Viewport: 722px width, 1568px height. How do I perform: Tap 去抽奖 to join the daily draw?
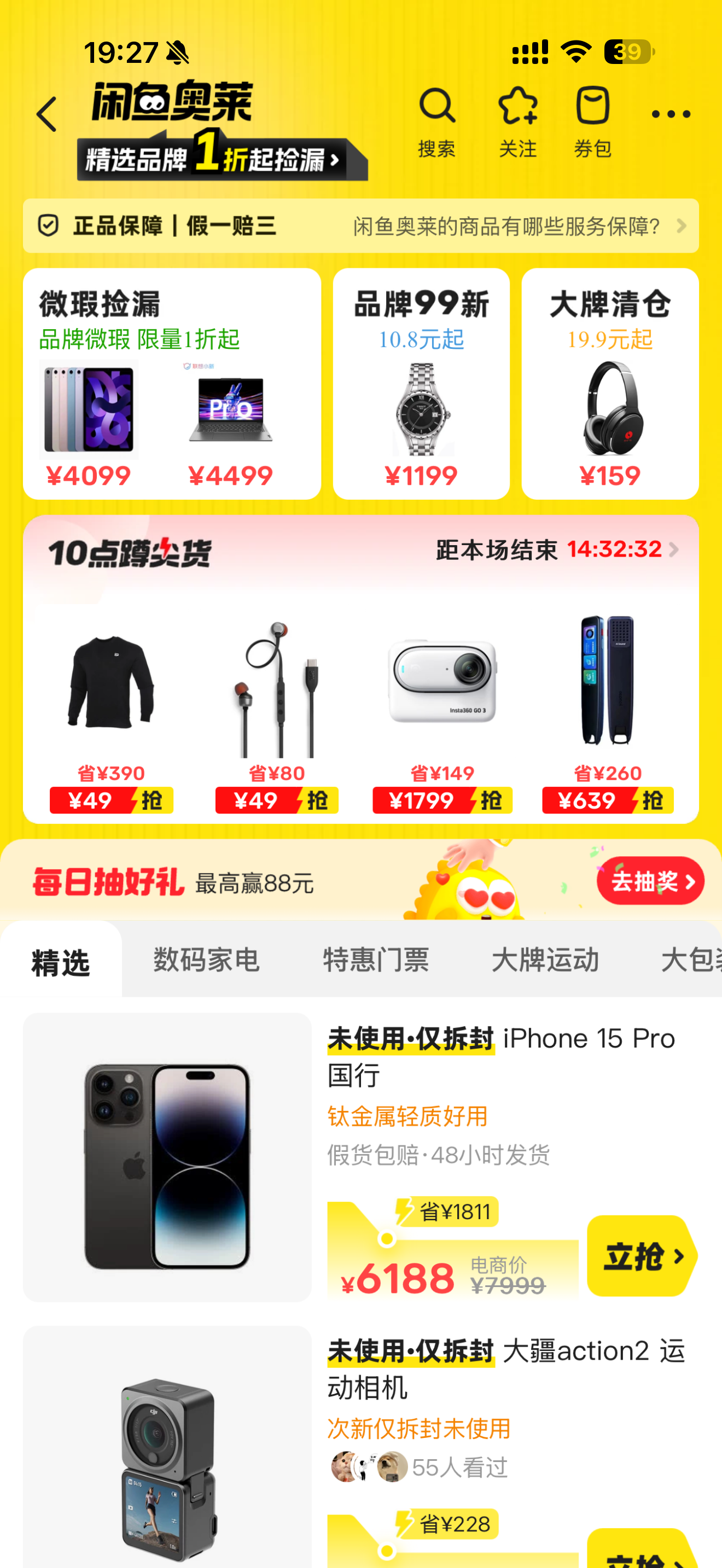point(650,880)
